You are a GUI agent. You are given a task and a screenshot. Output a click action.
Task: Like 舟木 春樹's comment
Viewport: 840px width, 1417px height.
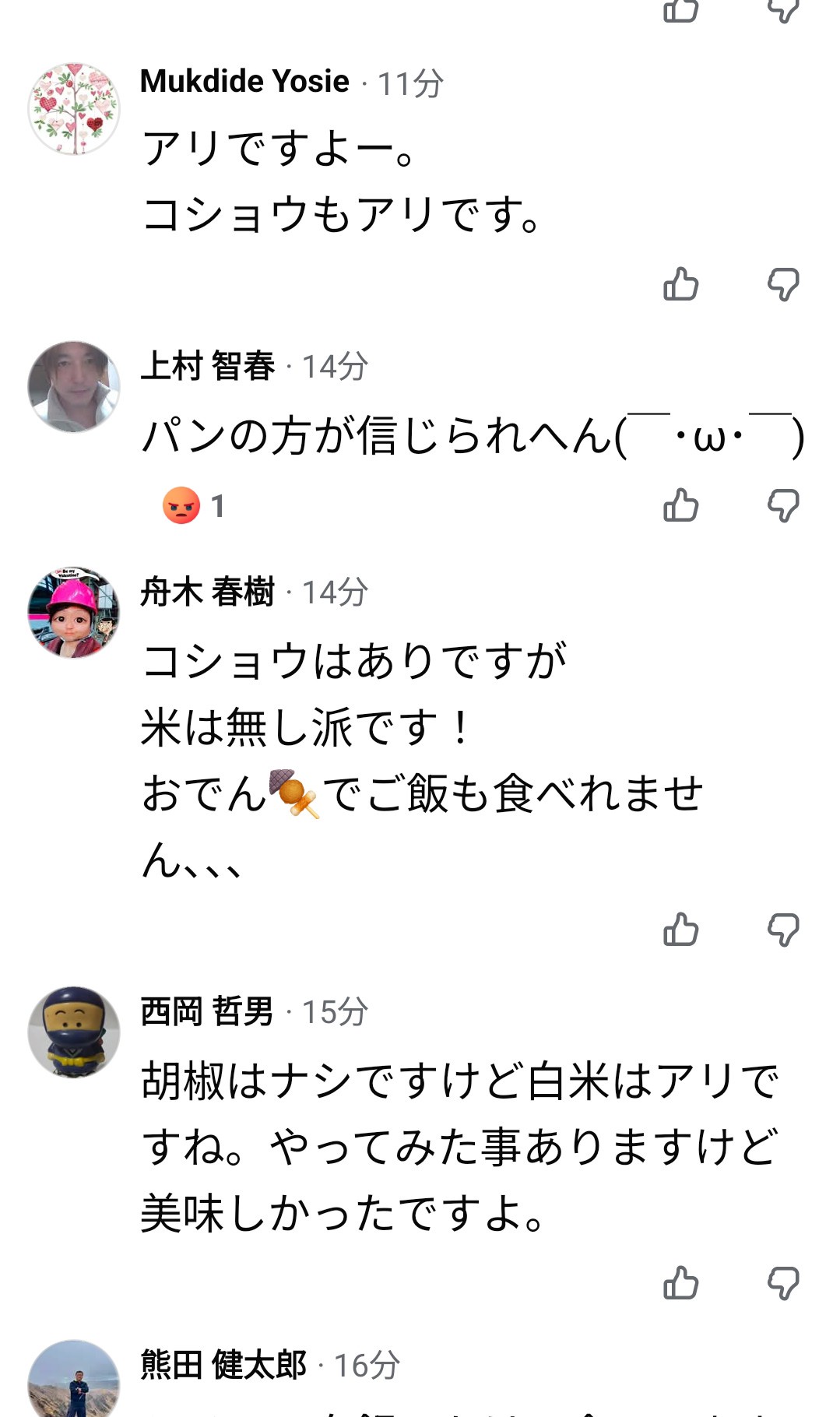tap(680, 930)
